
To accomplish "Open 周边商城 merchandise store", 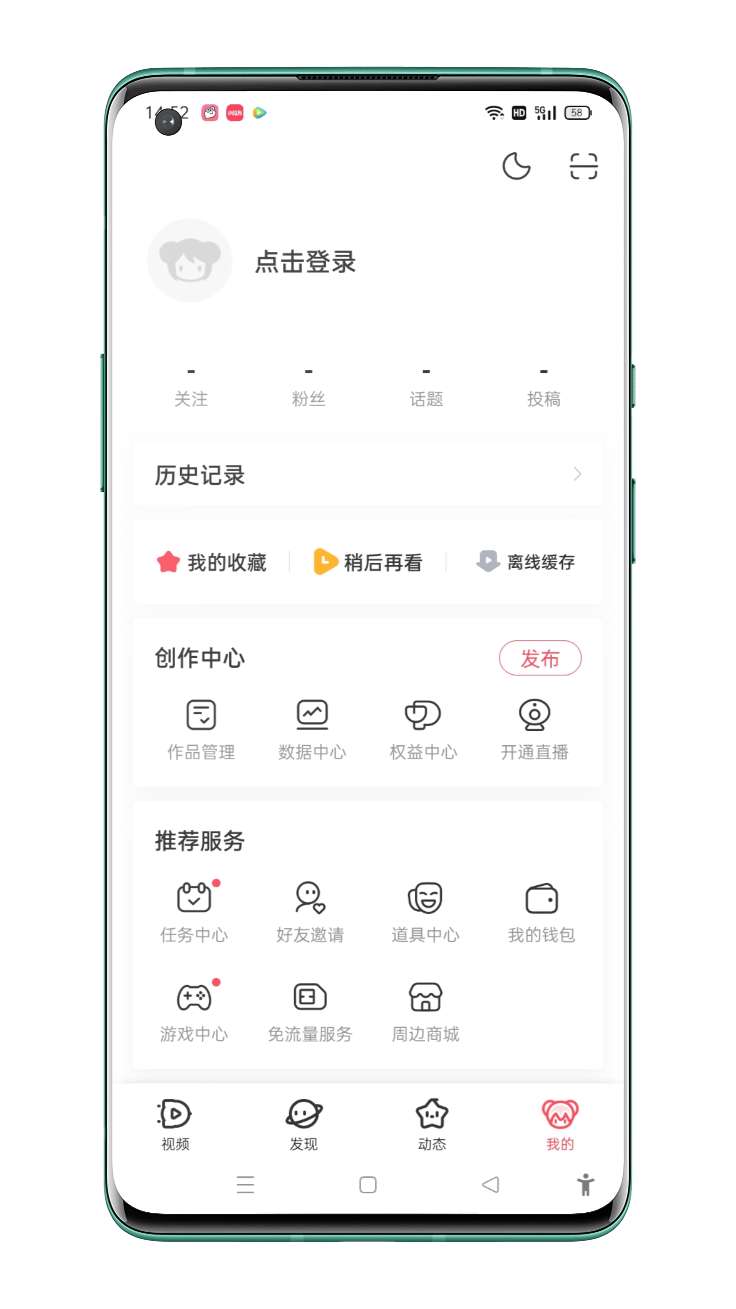I will [x=425, y=1011].
